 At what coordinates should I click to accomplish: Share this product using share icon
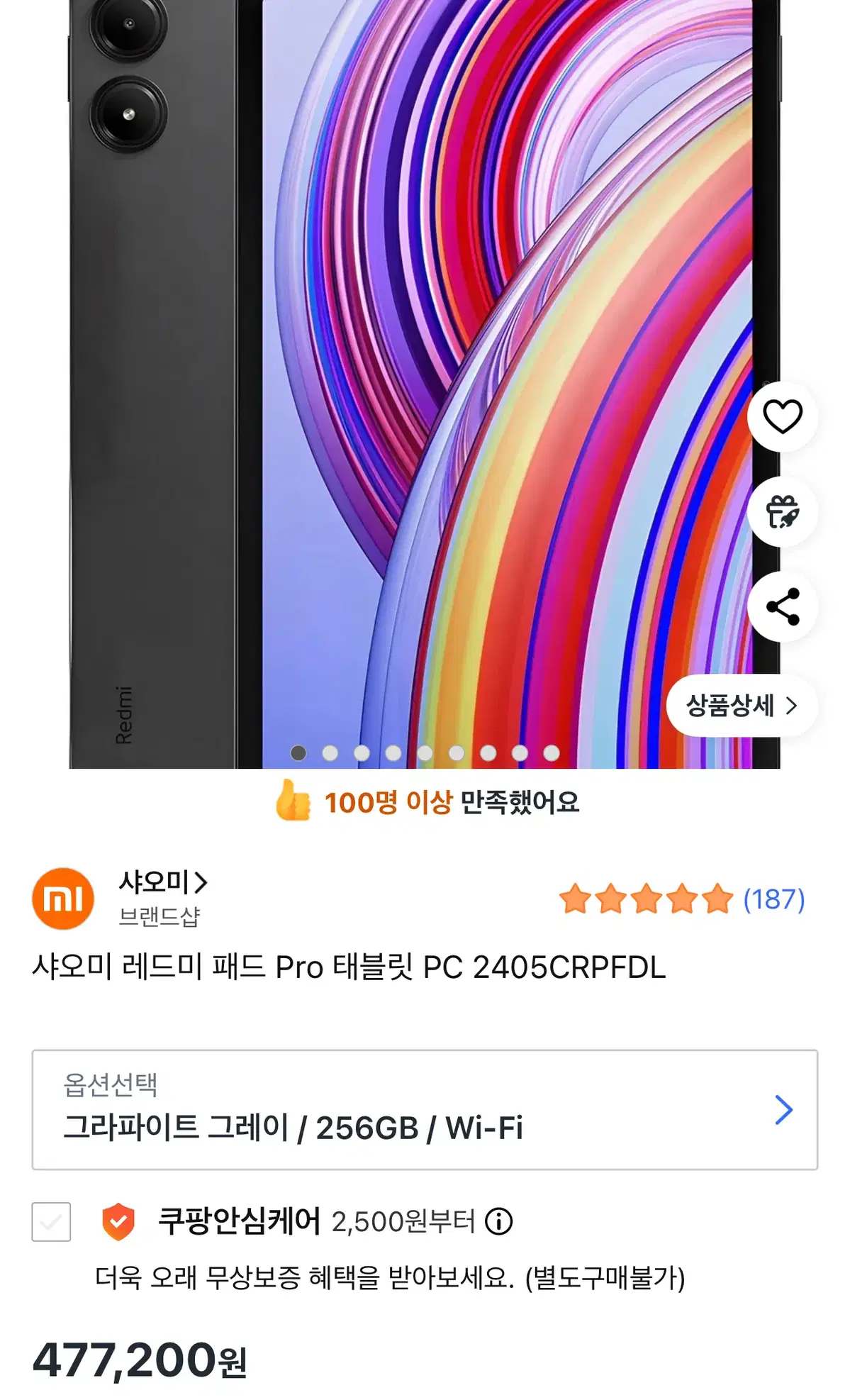[781, 605]
